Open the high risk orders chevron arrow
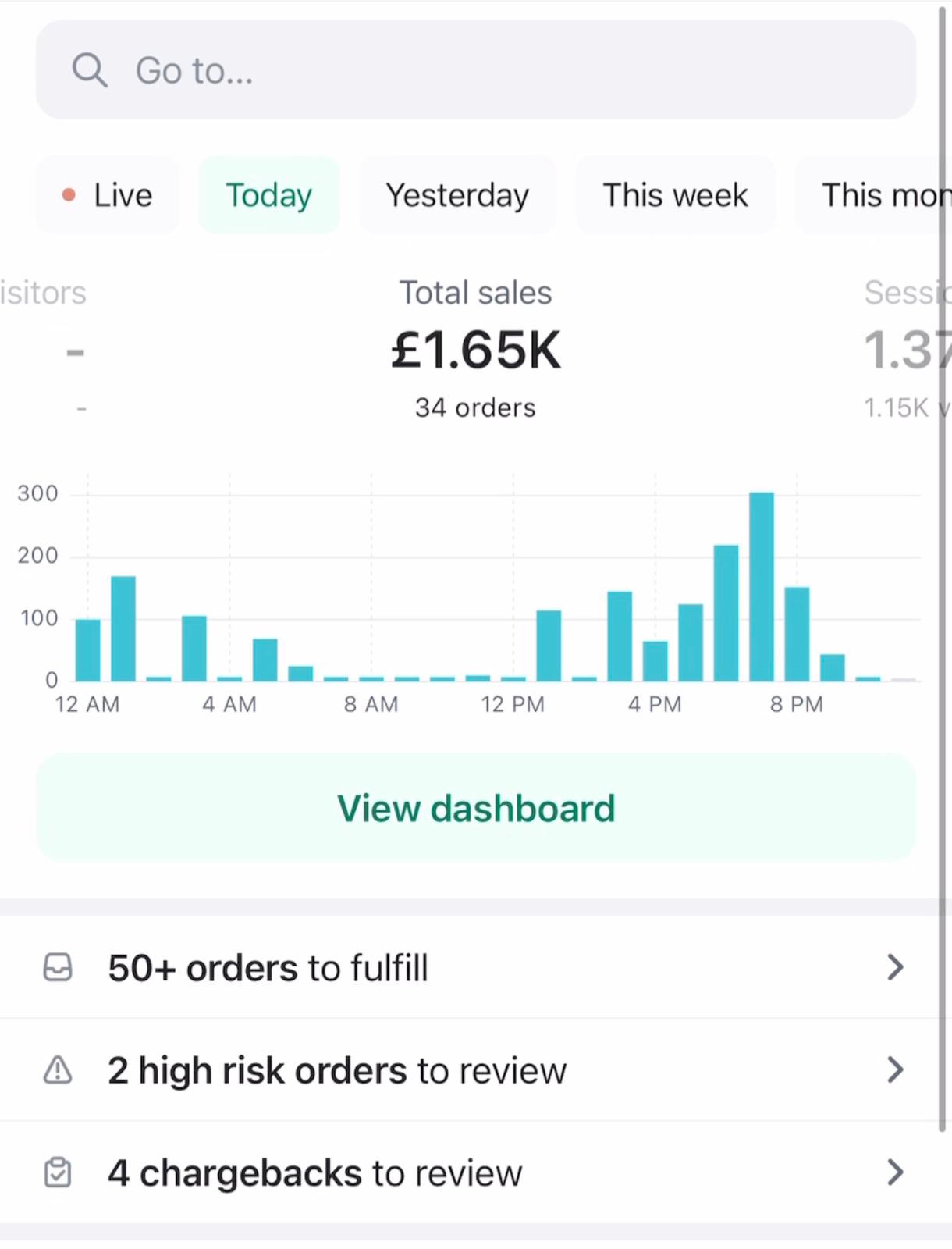Viewport: 952px width, 1249px height. tap(894, 1070)
